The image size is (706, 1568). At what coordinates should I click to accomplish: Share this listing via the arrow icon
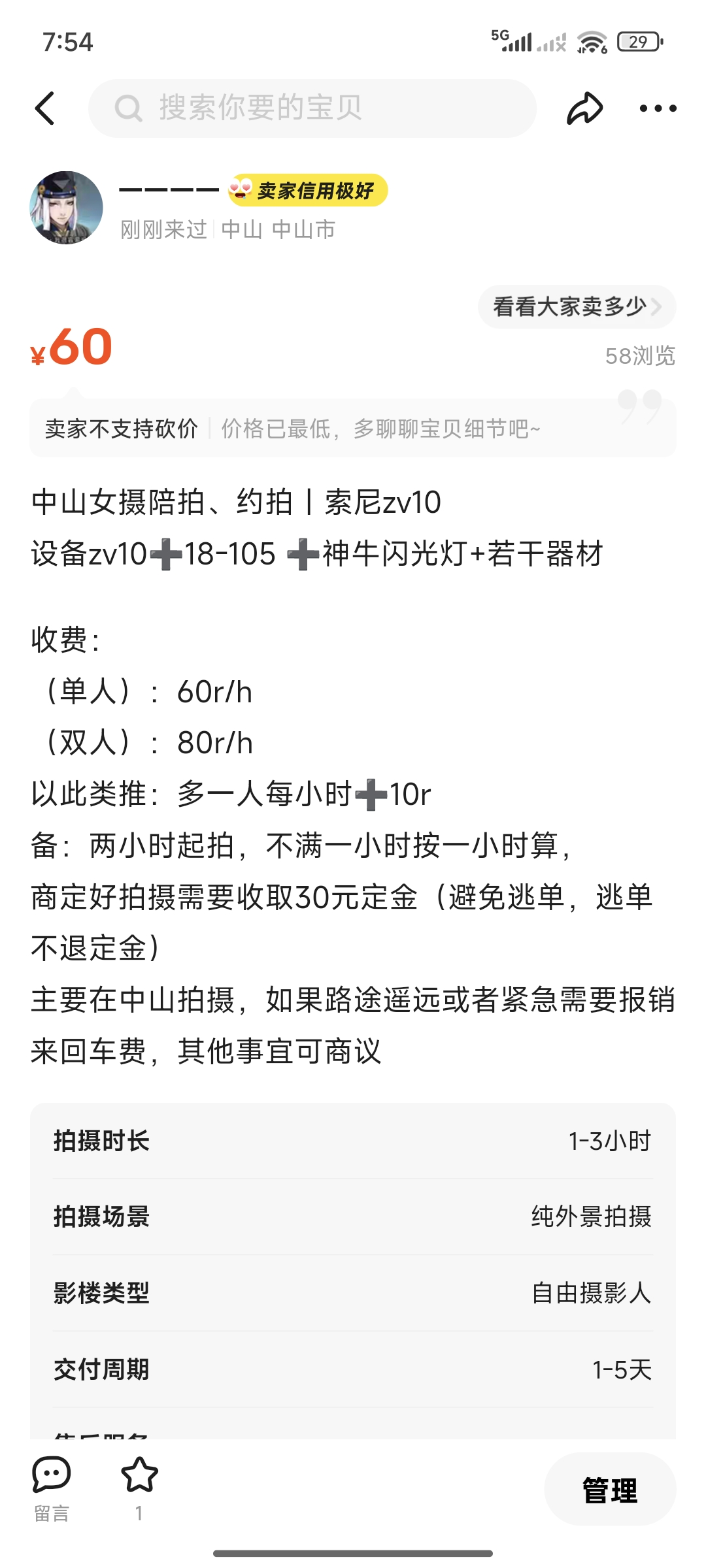(x=584, y=108)
